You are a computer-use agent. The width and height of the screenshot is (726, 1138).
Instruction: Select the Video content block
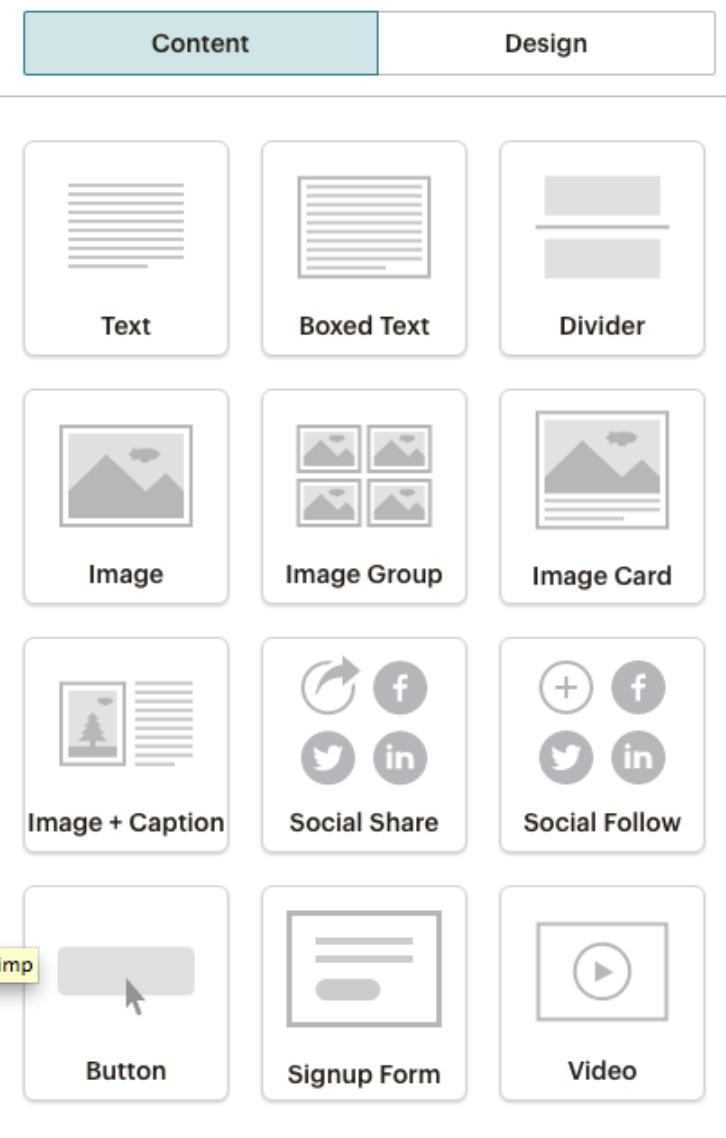click(x=601, y=990)
